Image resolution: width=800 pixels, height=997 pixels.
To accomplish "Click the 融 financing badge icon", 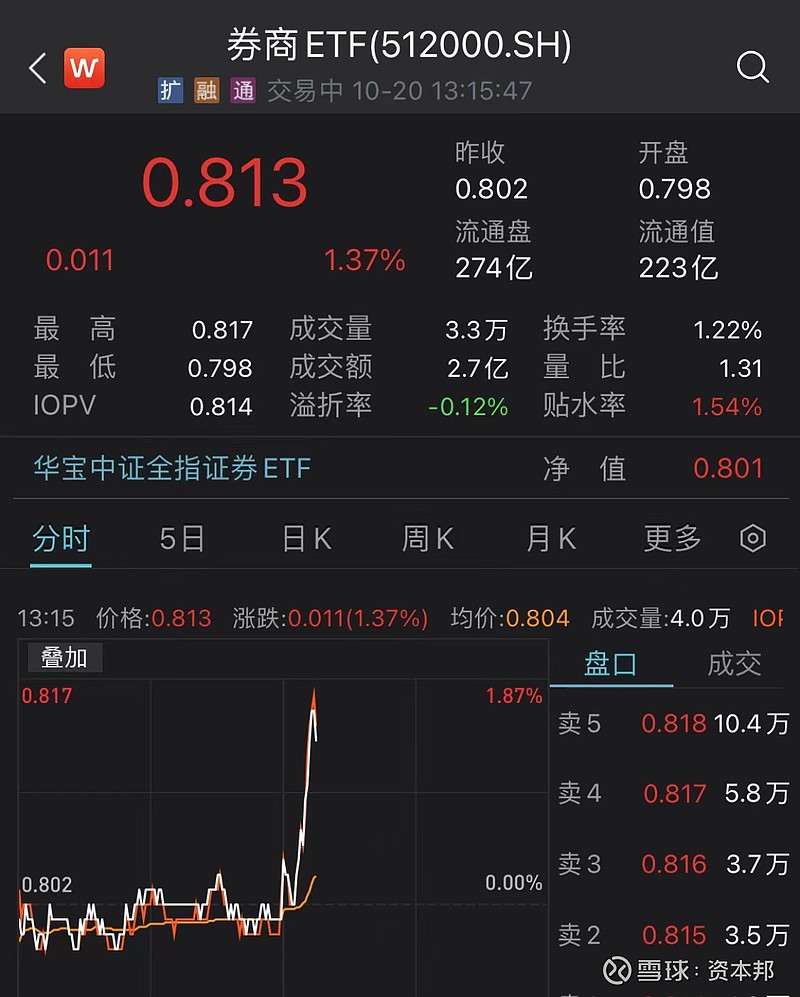I will (205, 90).
